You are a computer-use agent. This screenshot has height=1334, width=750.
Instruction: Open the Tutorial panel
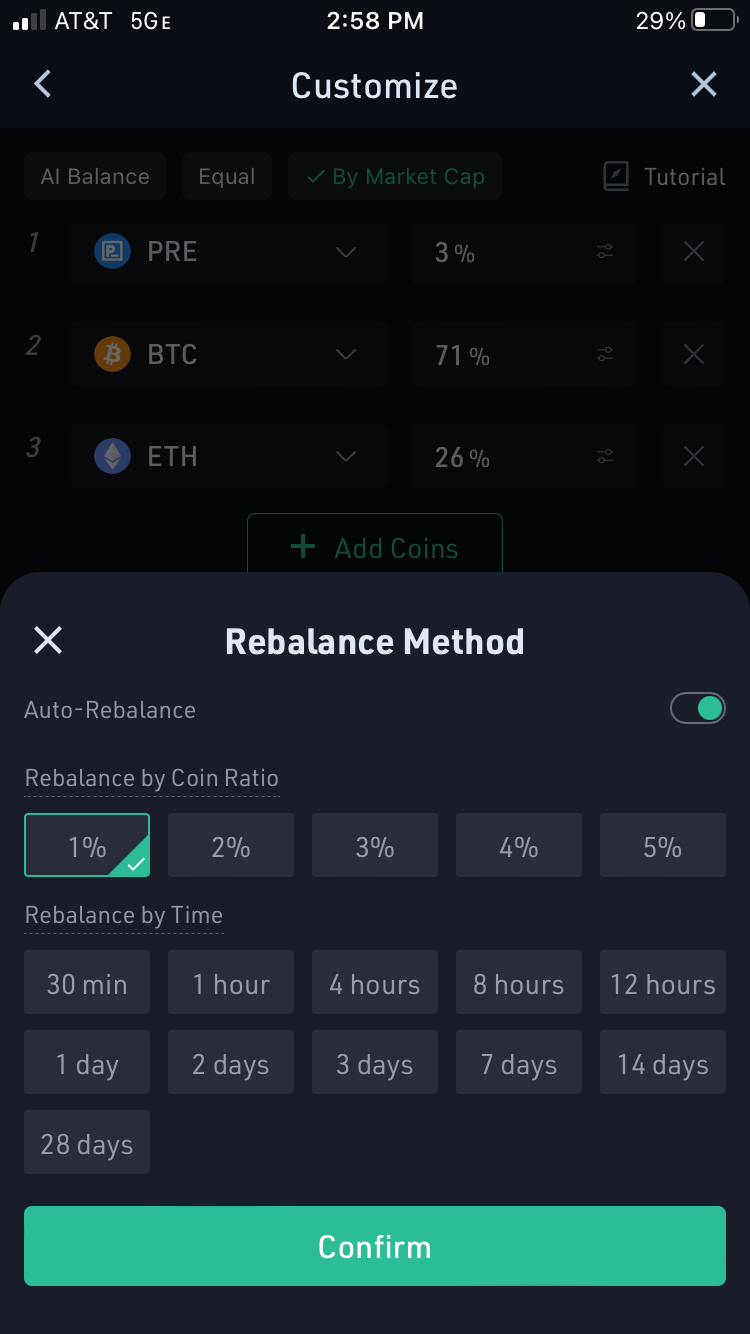tap(662, 176)
